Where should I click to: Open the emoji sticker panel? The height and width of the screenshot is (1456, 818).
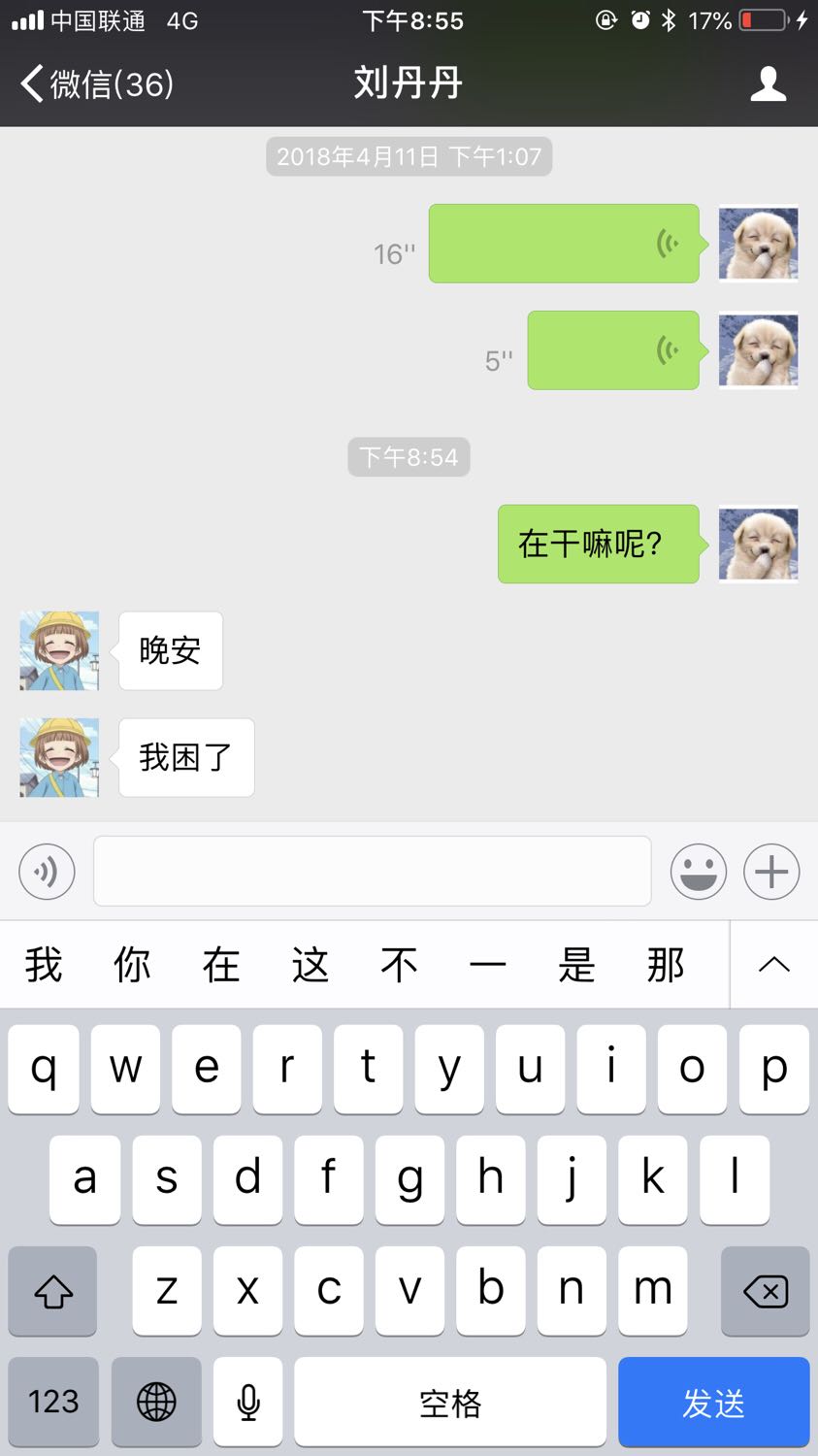[x=699, y=872]
